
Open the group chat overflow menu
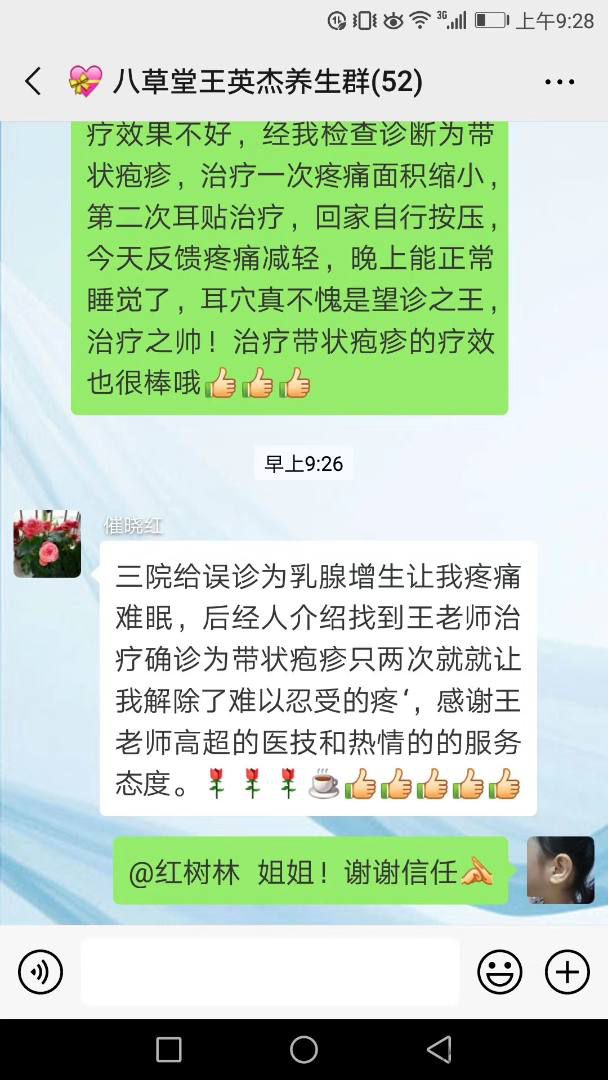coord(559,82)
